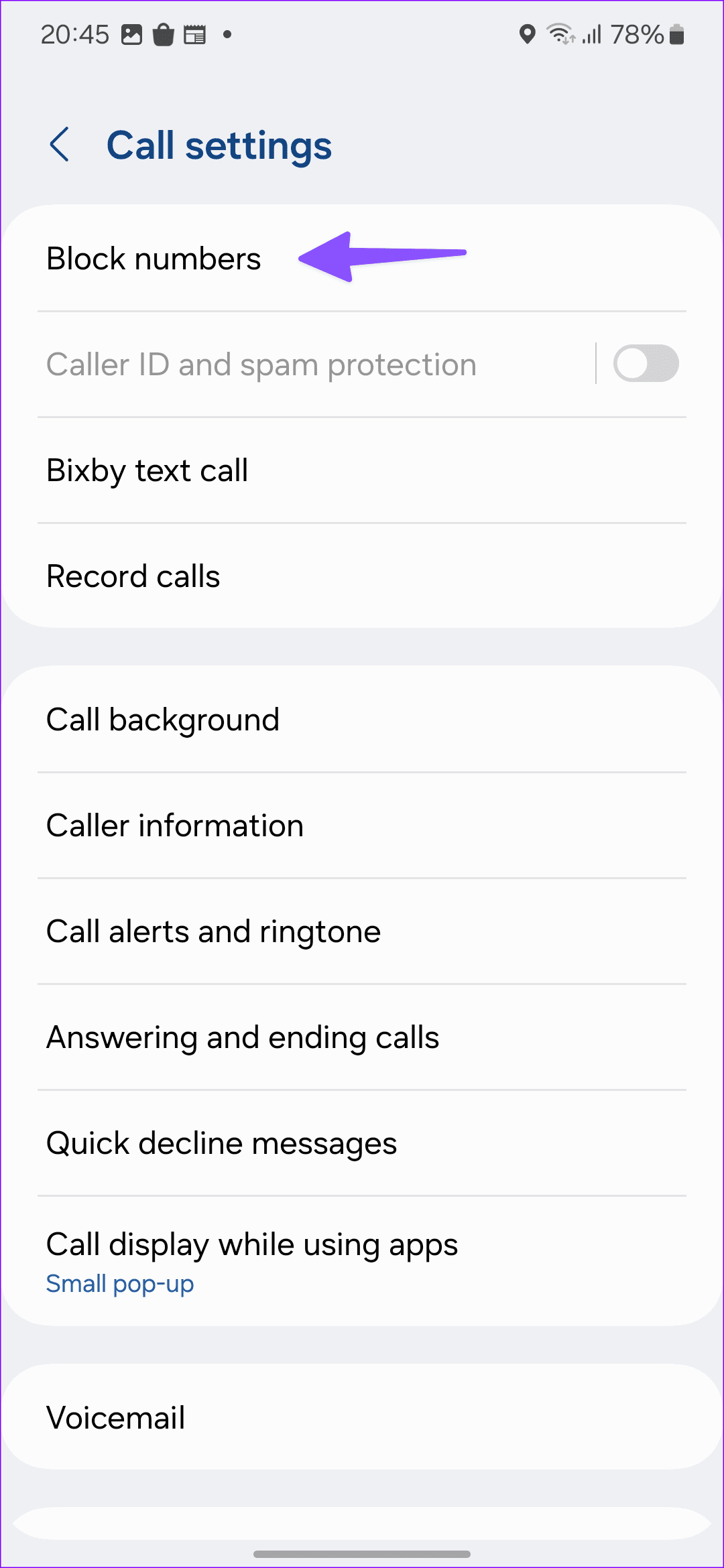This screenshot has height=1568, width=724.
Task: Tap the cellular signal strength icon
Action: (593, 35)
